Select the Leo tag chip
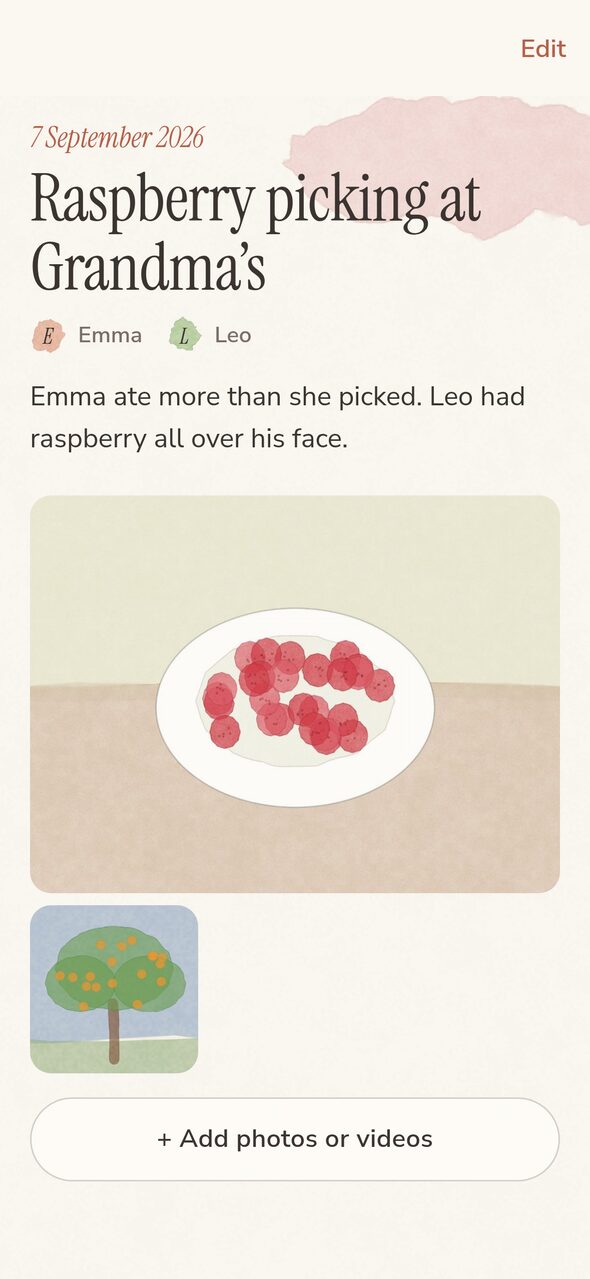Viewport: 590px width, 1279px height. [x=210, y=335]
